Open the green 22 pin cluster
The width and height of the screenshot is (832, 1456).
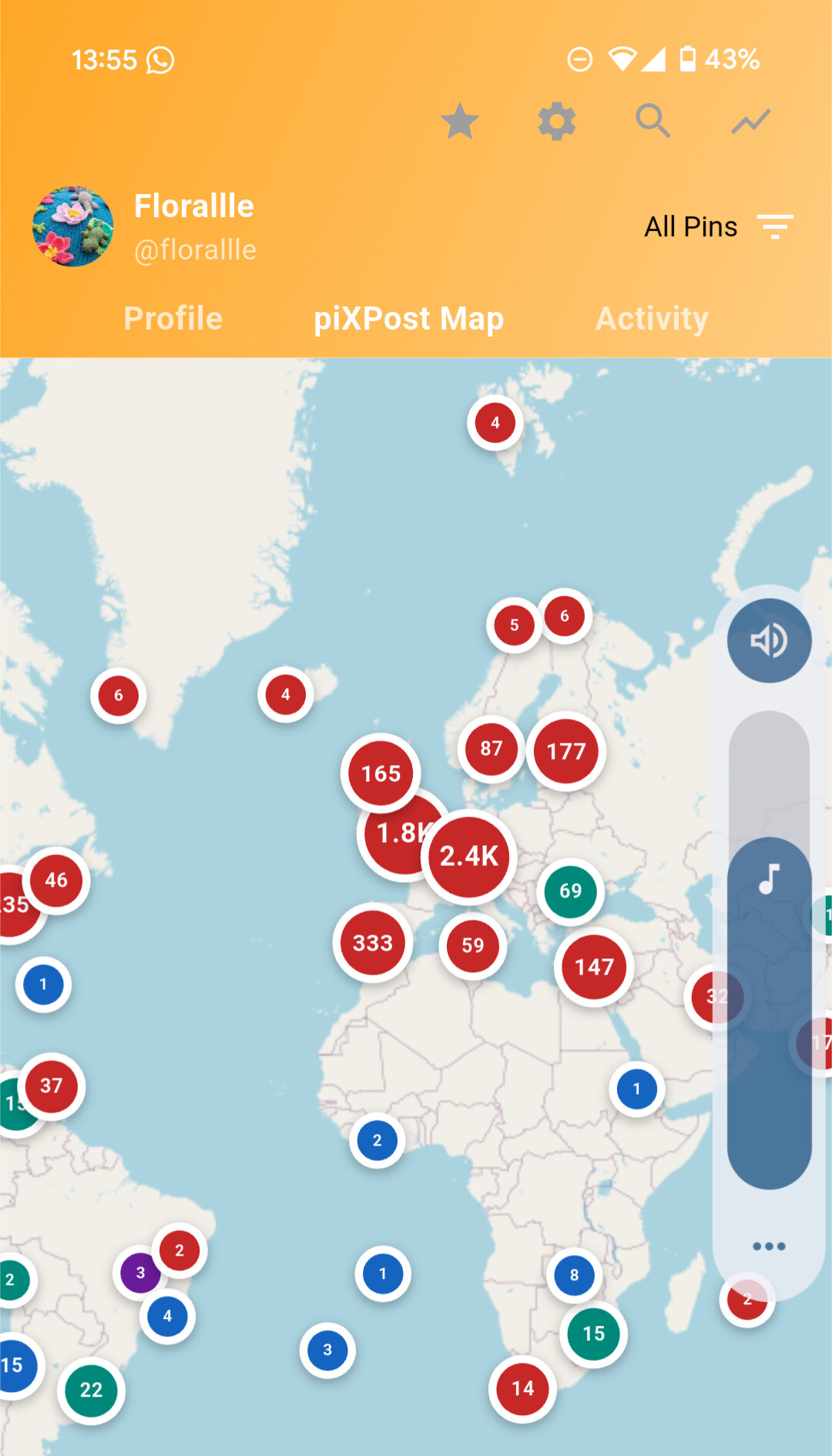91,1390
